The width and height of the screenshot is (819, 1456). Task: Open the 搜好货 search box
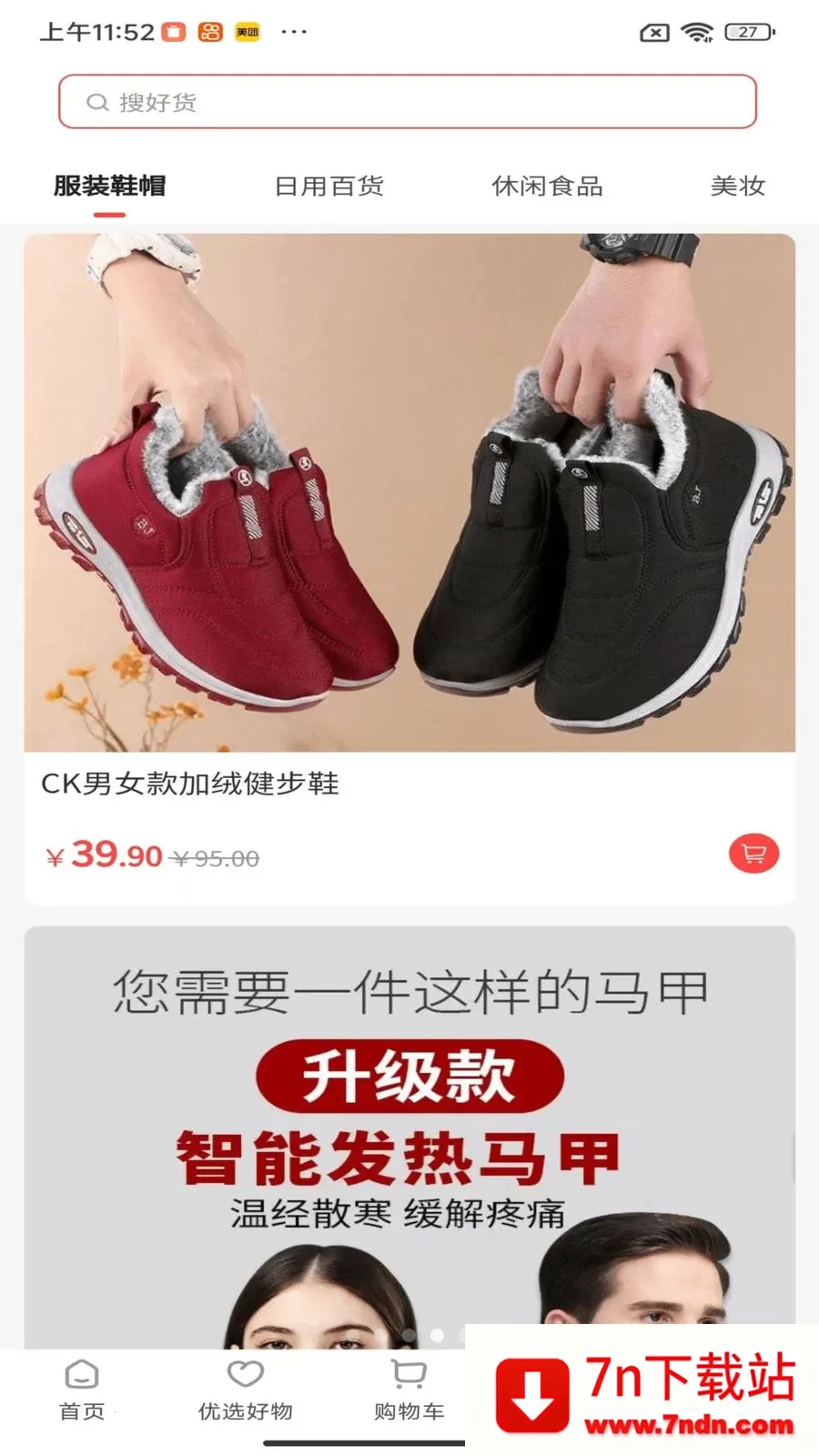coord(408,102)
